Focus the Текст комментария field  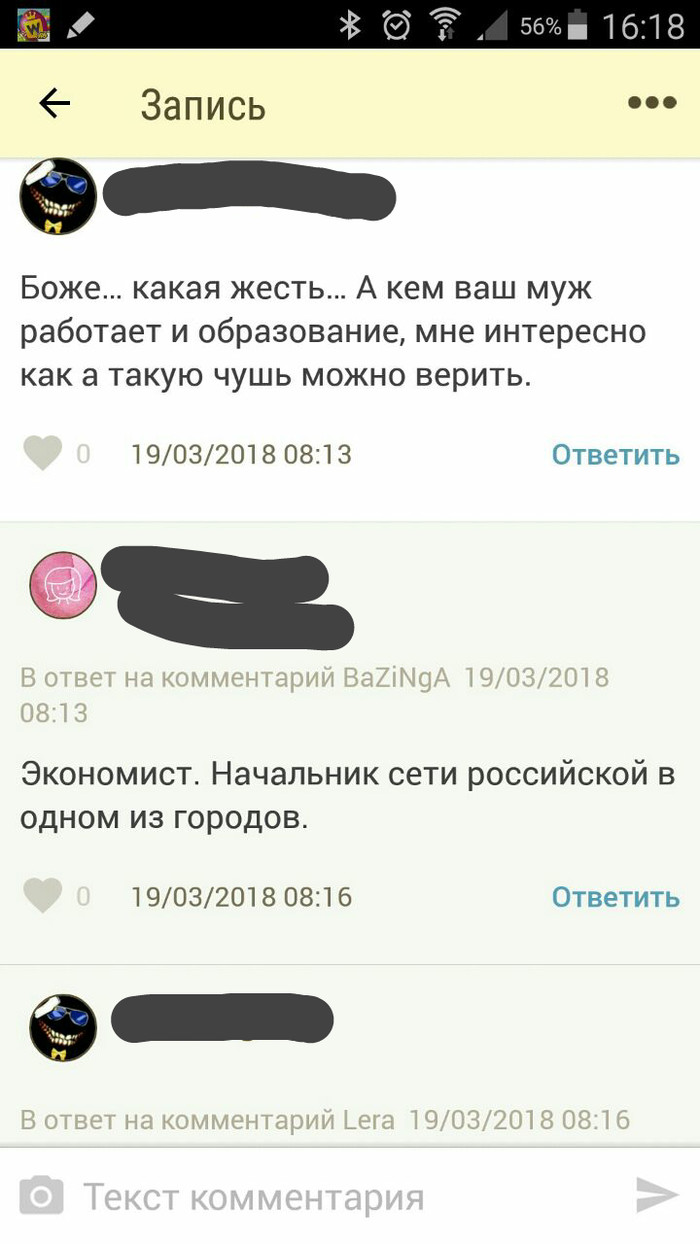[330, 1196]
